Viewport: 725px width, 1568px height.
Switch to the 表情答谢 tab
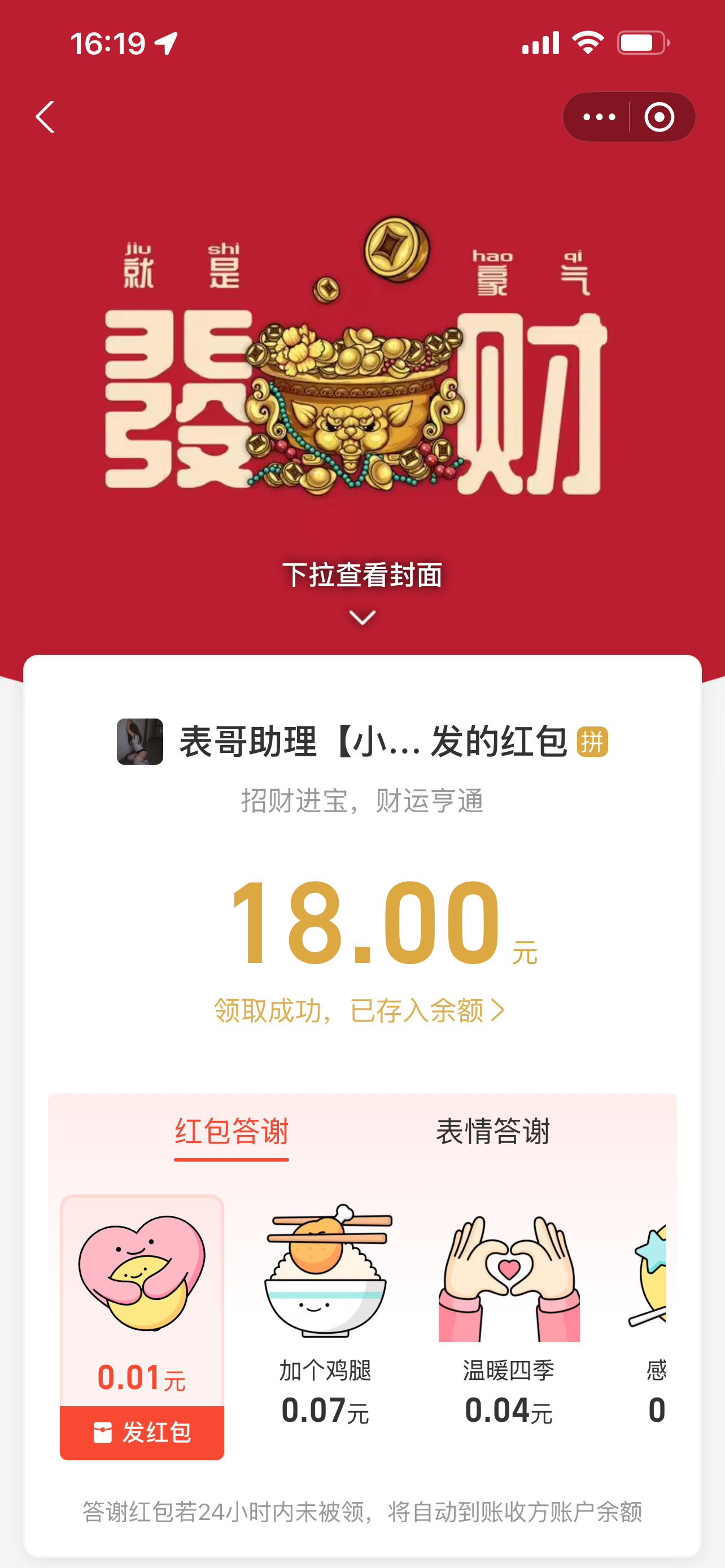point(493,1132)
